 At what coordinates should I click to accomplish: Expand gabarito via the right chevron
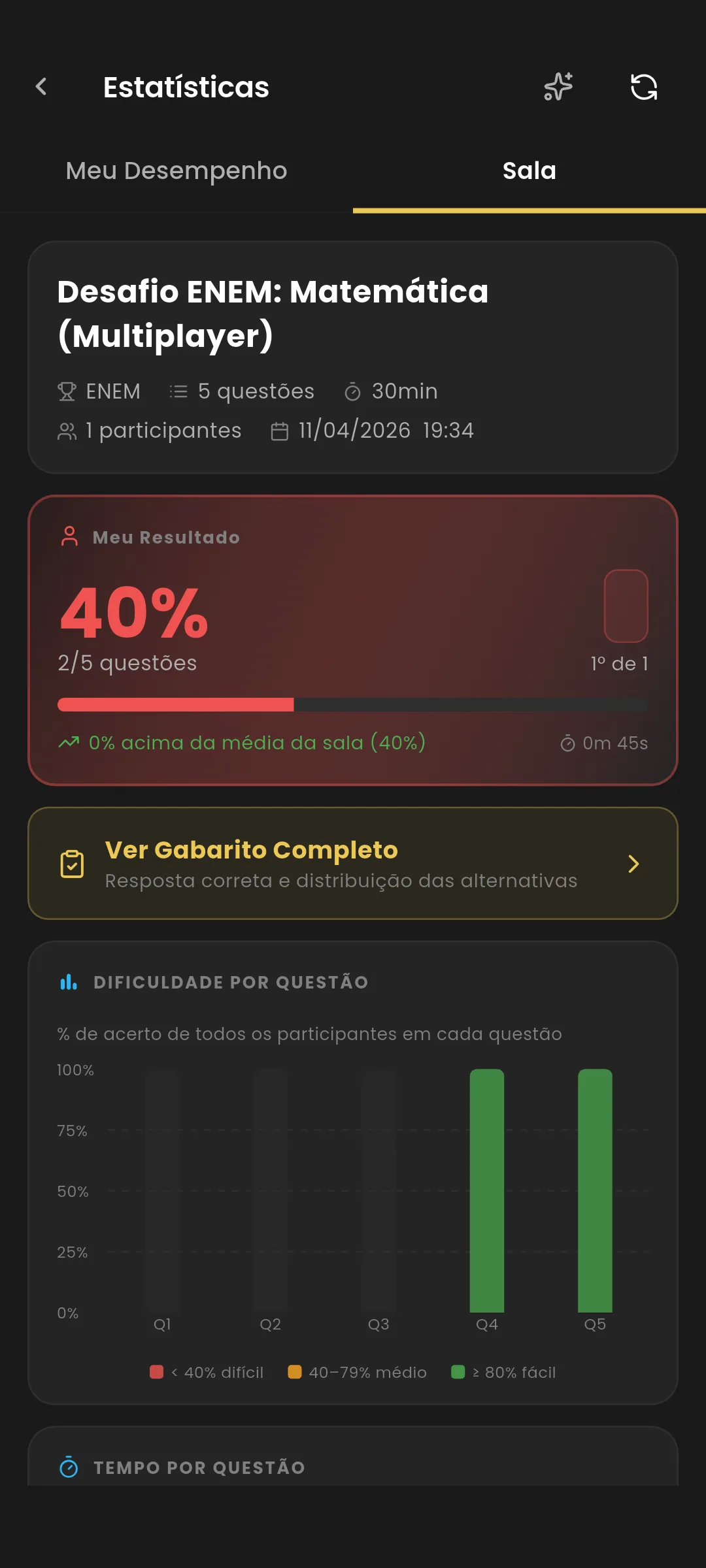(x=633, y=863)
